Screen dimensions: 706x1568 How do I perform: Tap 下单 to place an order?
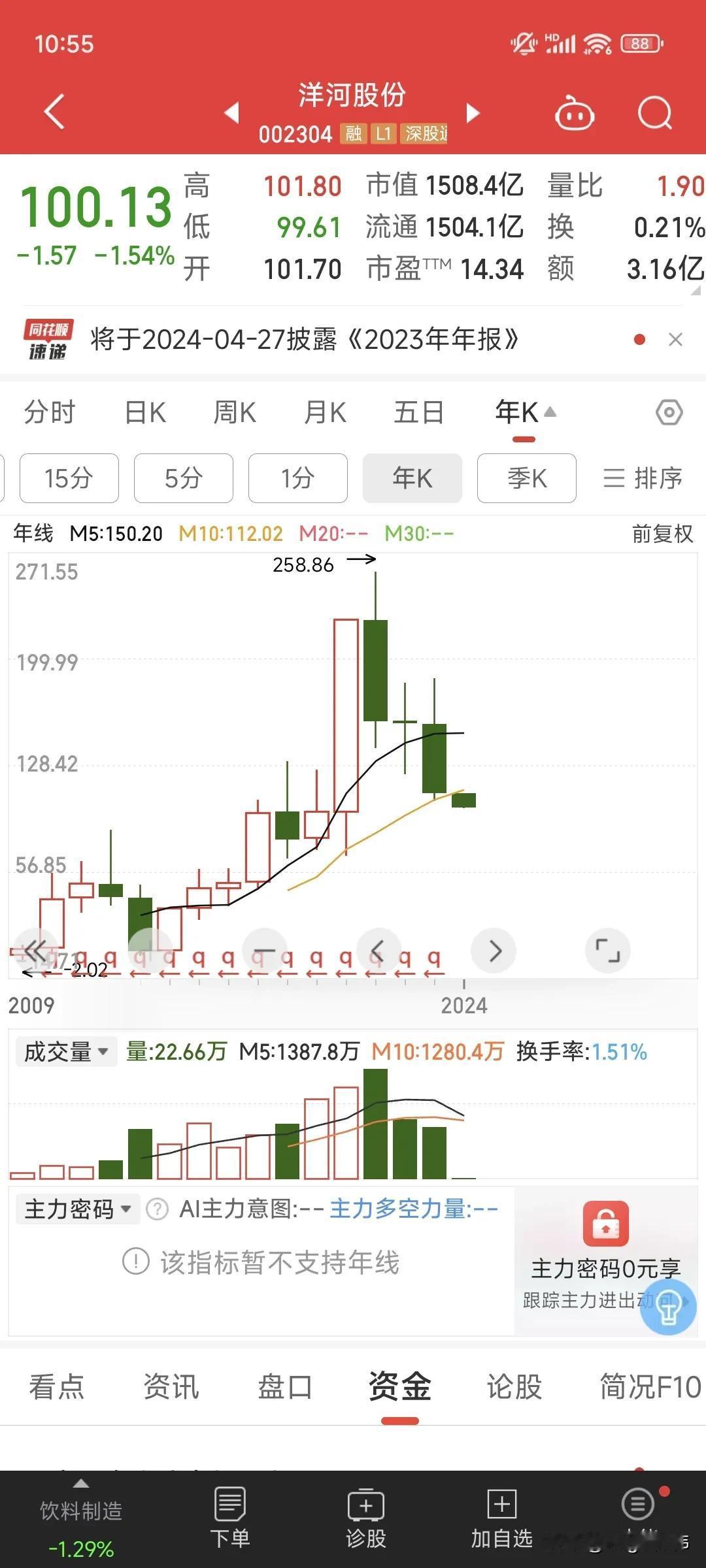click(x=230, y=1518)
